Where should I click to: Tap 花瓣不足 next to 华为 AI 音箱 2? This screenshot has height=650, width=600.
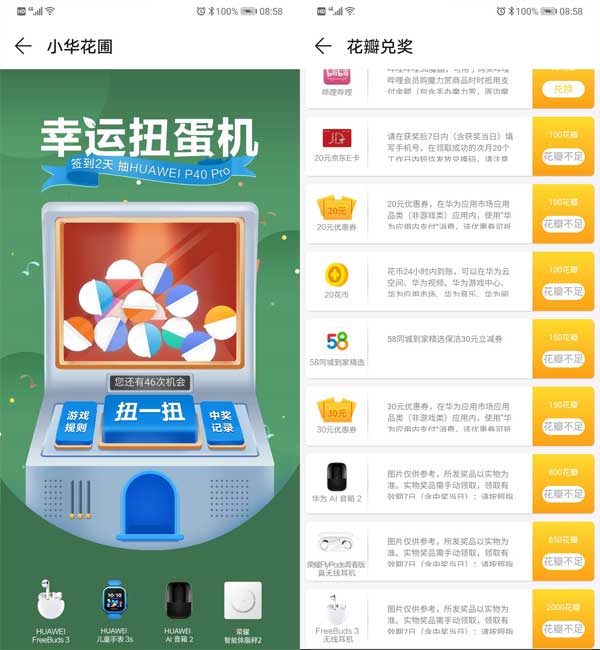pyautogui.click(x=563, y=494)
